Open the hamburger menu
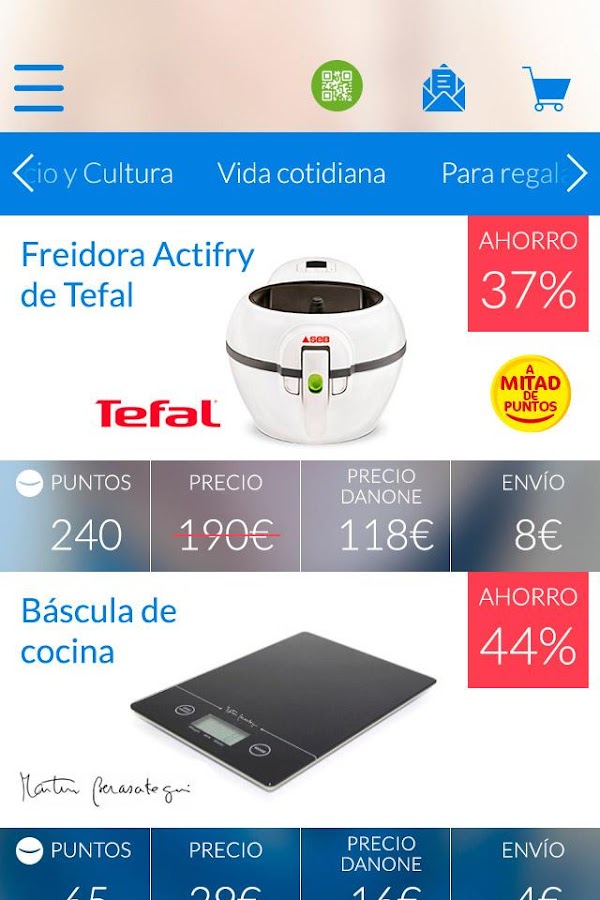Image resolution: width=600 pixels, height=900 pixels. tap(39, 88)
